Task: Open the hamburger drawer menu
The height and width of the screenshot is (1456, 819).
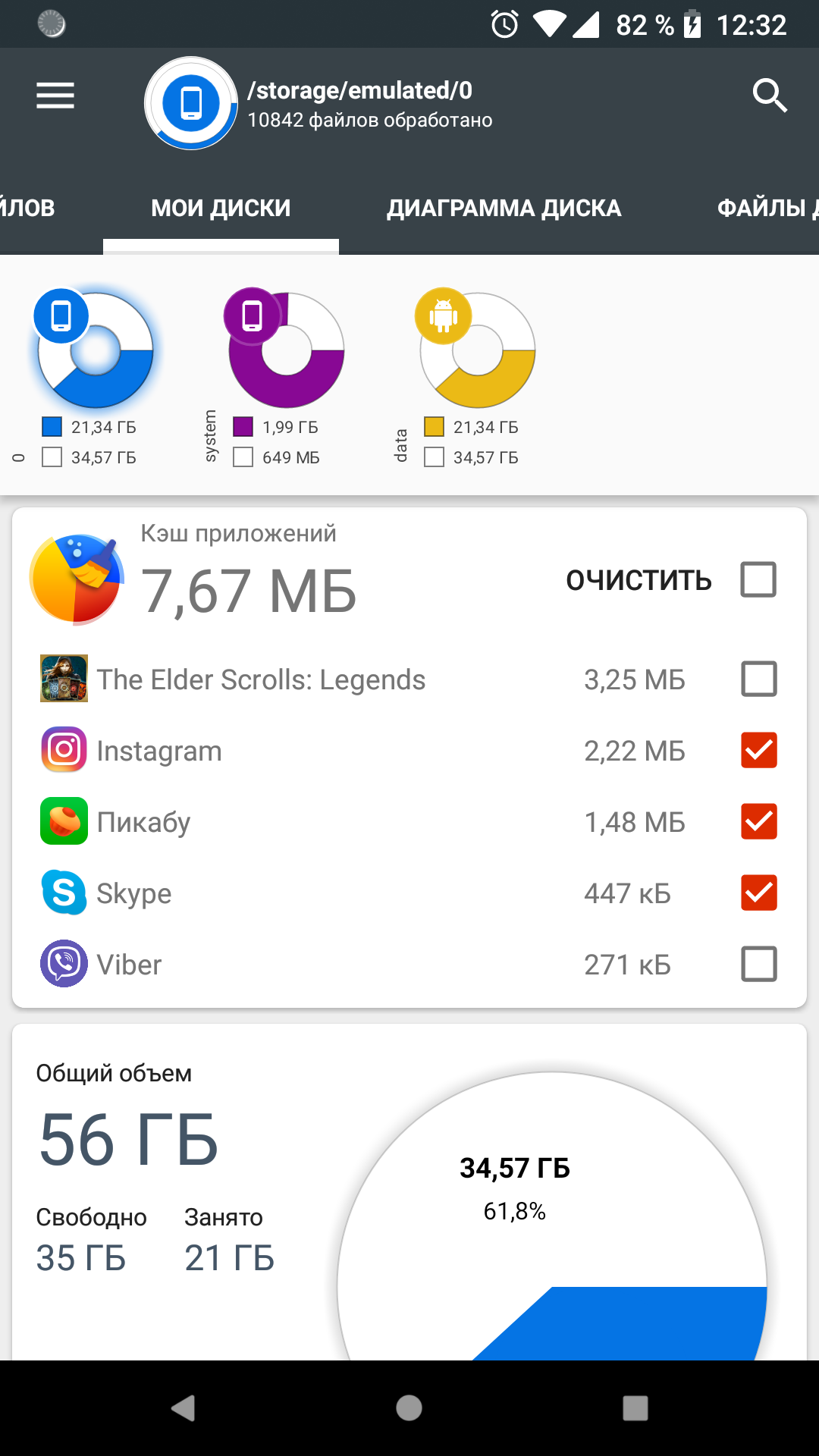Action: pyautogui.click(x=55, y=96)
